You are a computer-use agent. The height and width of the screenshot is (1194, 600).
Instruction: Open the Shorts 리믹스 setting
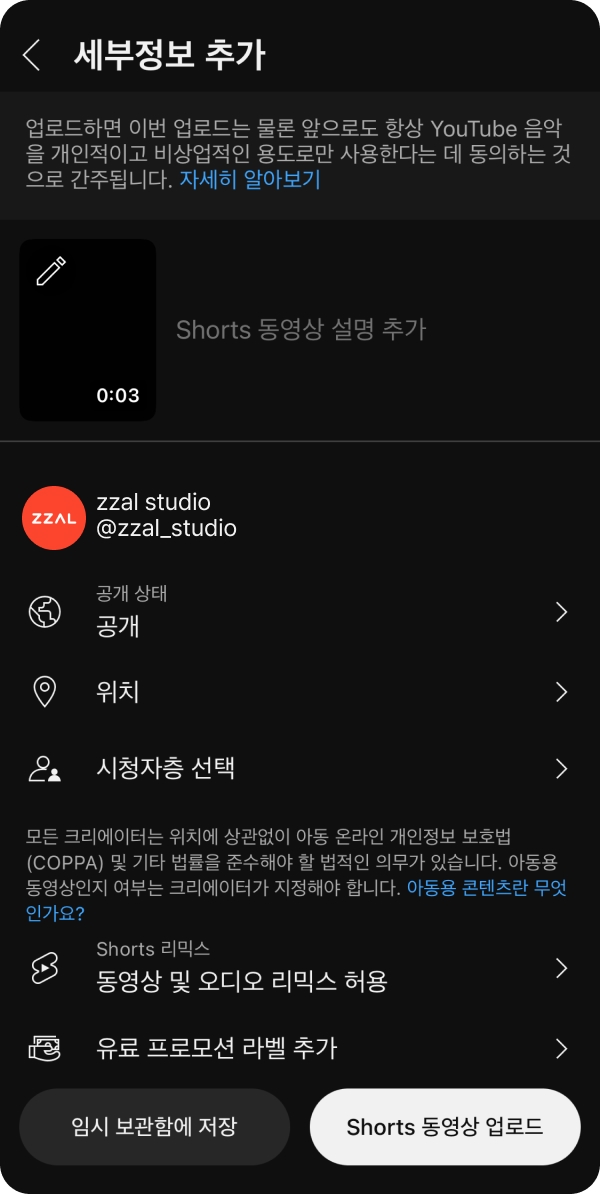pos(300,968)
